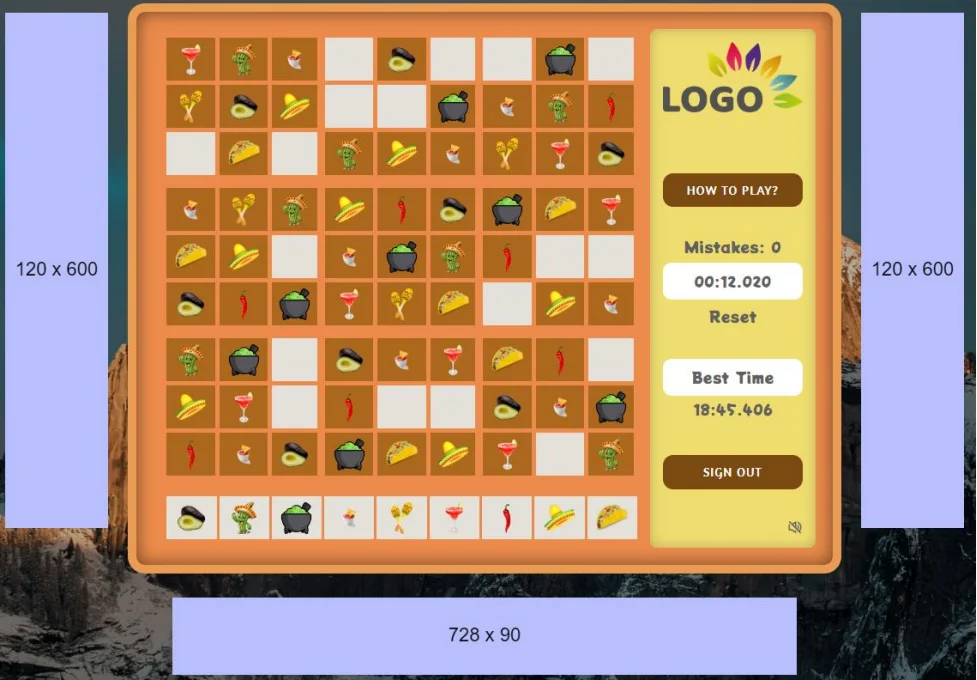The height and width of the screenshot is (680, 977).
Task: Choose the guacamole bowl from the picker row
Action: pos(297,517)
